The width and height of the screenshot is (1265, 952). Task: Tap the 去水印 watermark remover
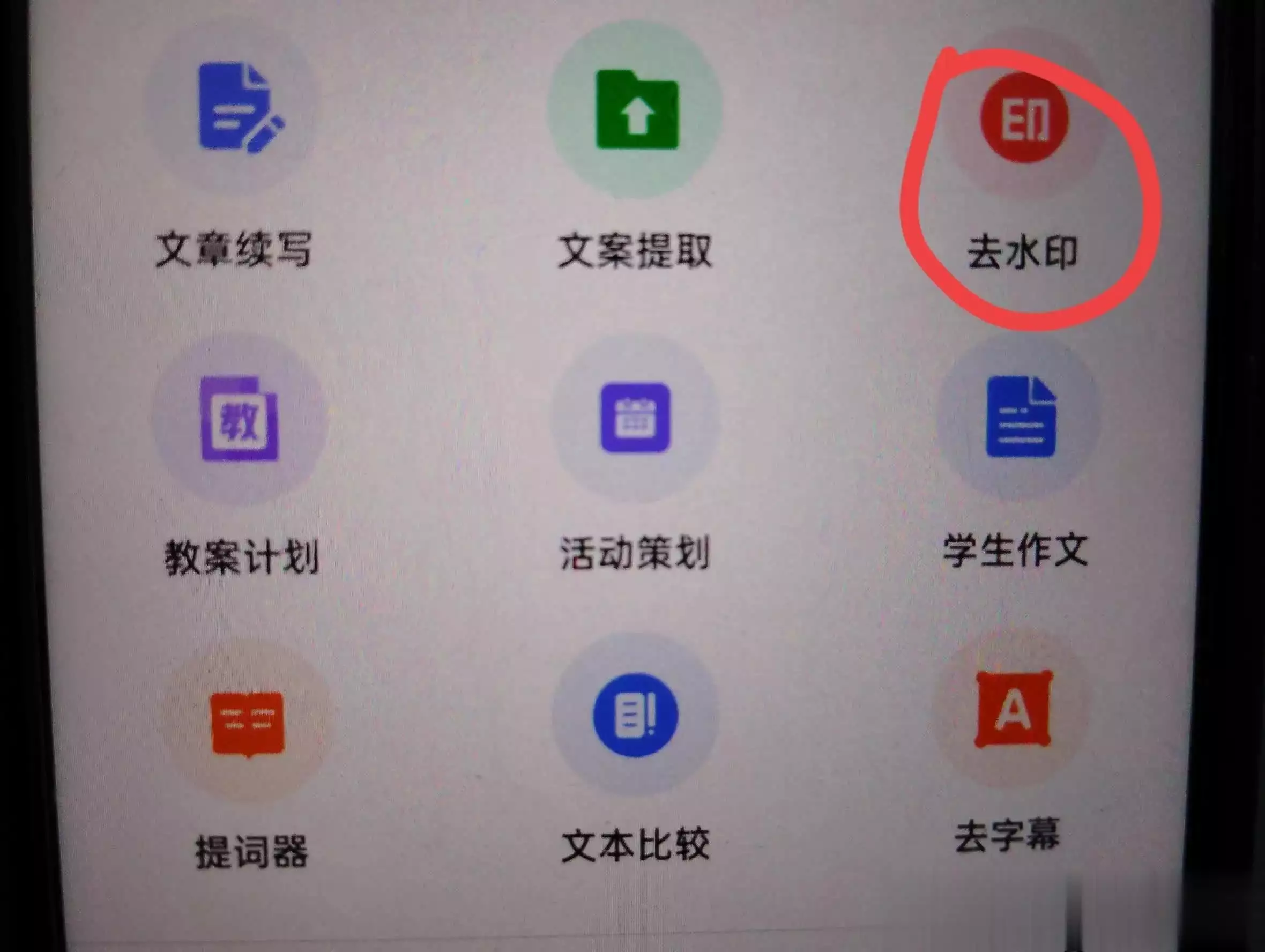click(1024, 117)
